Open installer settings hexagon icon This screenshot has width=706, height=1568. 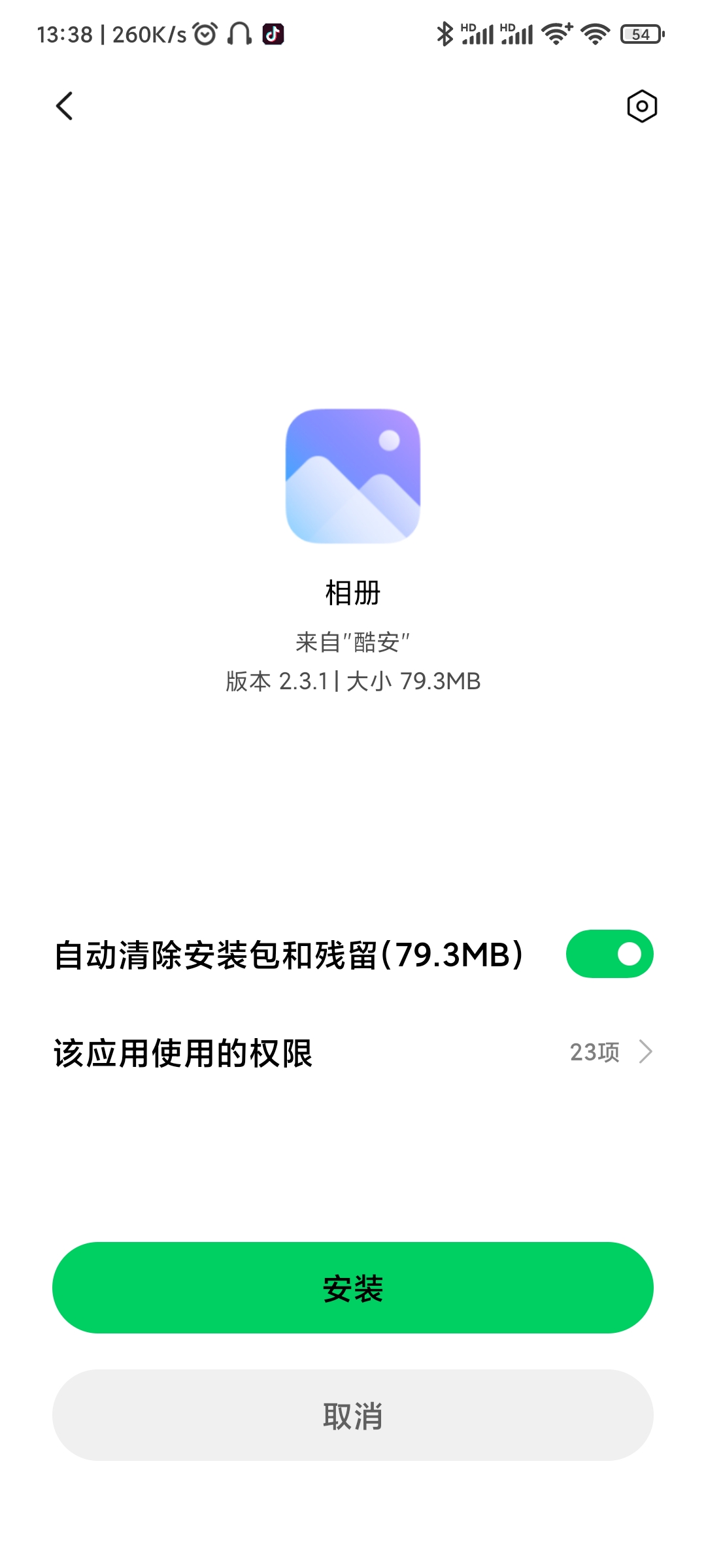[642, 106]
